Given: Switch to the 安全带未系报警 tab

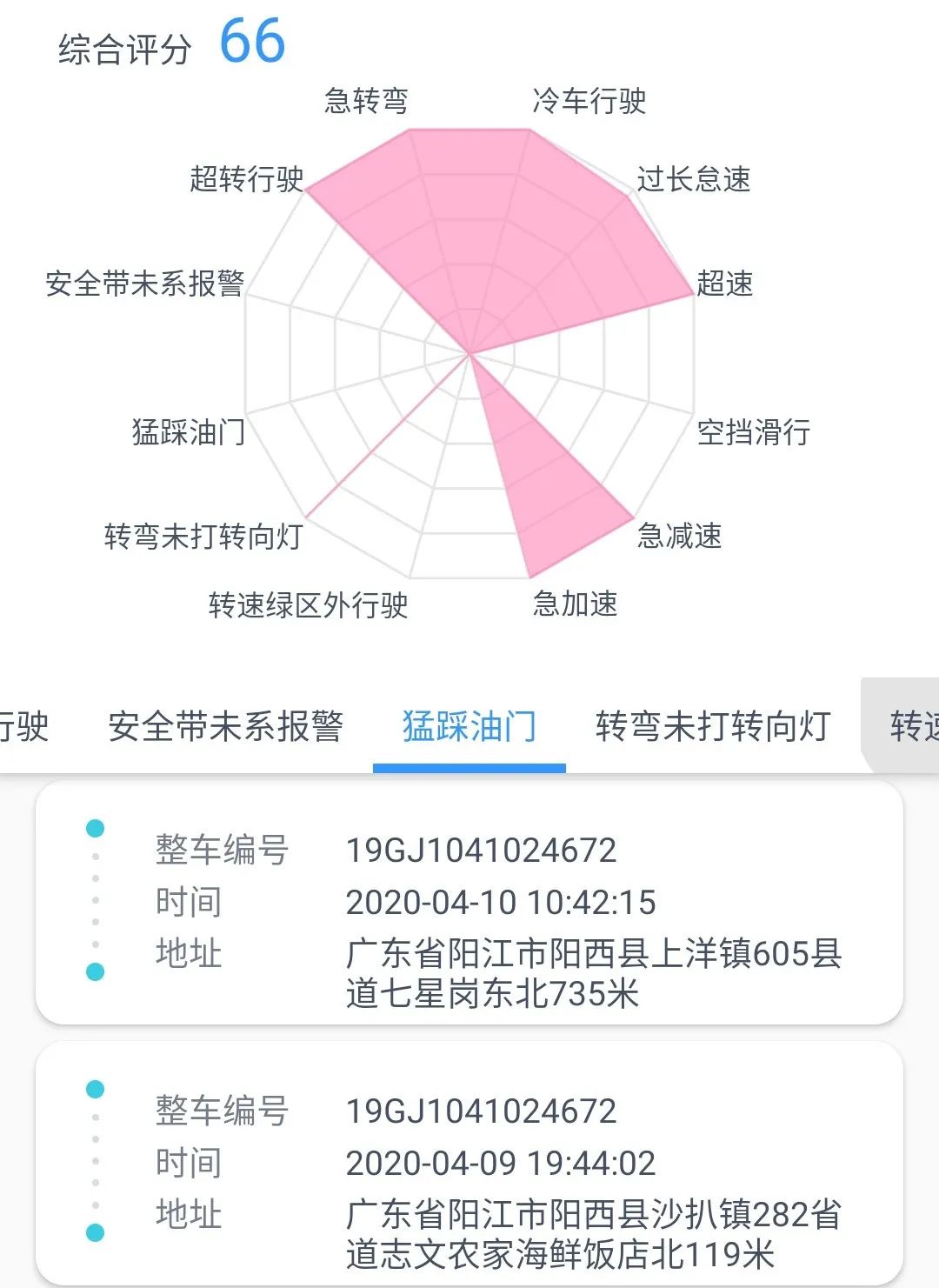Looking at the screenshot, I should tap(225, 727).
